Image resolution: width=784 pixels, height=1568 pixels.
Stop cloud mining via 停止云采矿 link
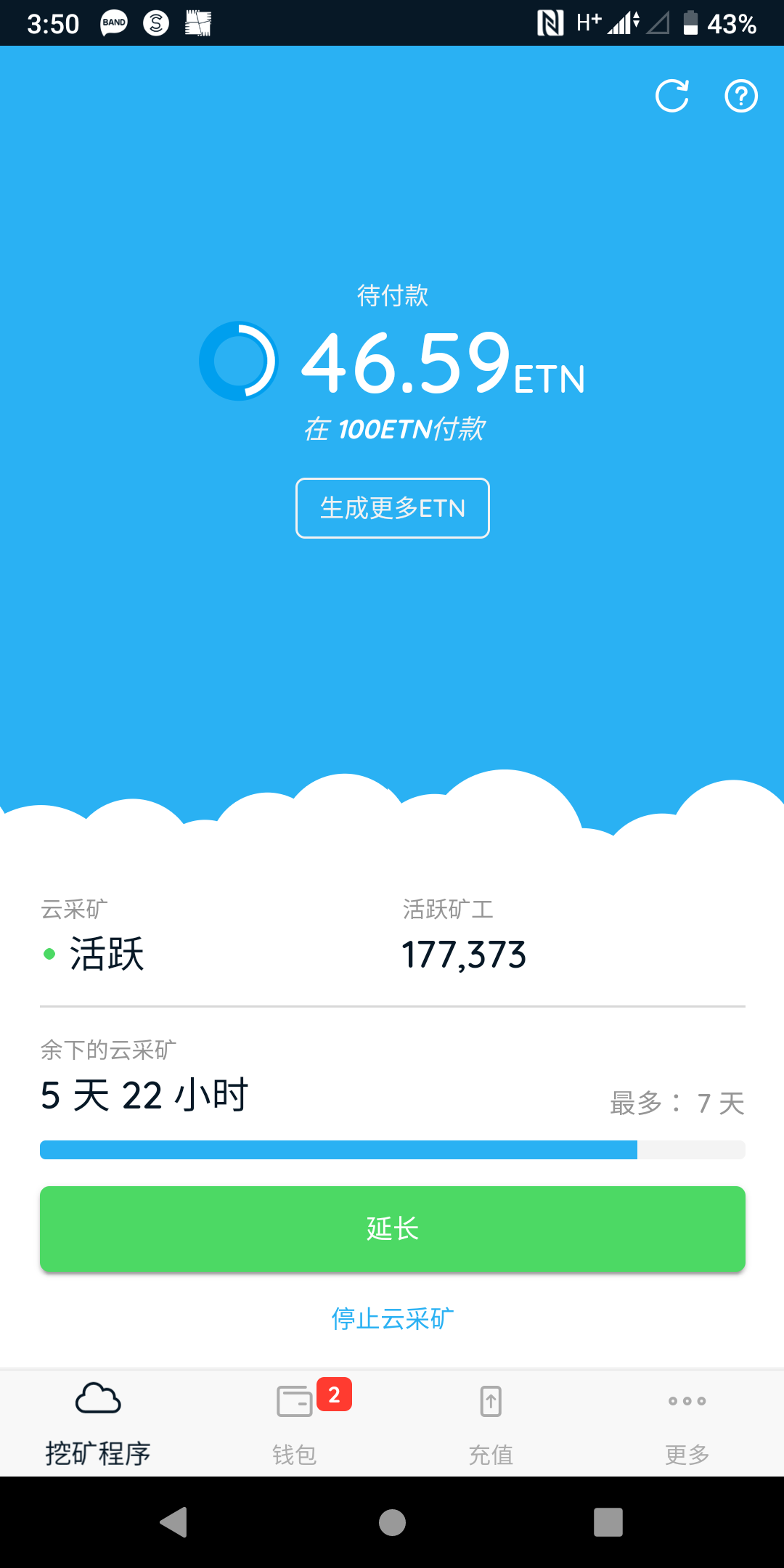coord(392,1318)
